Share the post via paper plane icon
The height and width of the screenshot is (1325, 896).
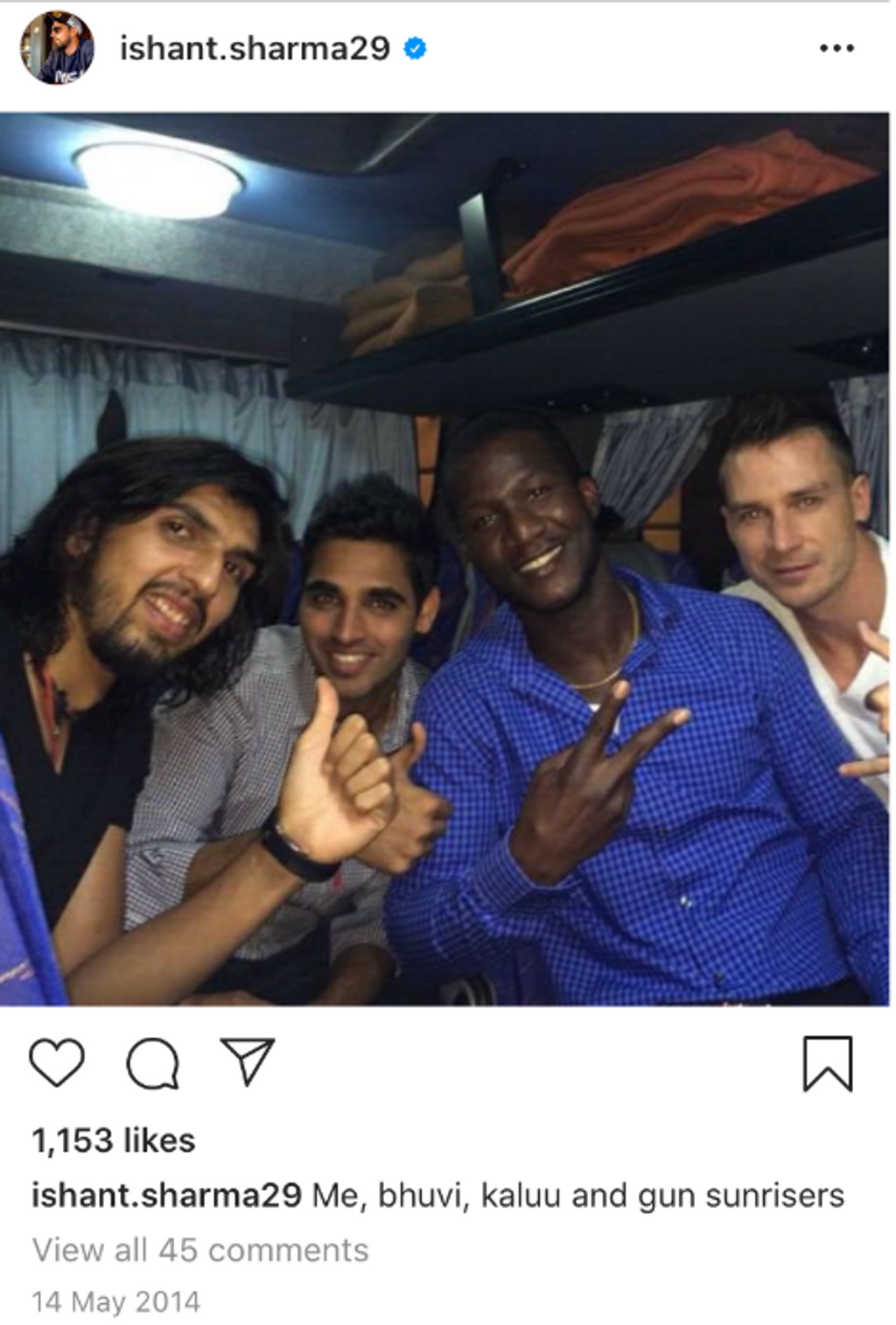pos(248,1062)
